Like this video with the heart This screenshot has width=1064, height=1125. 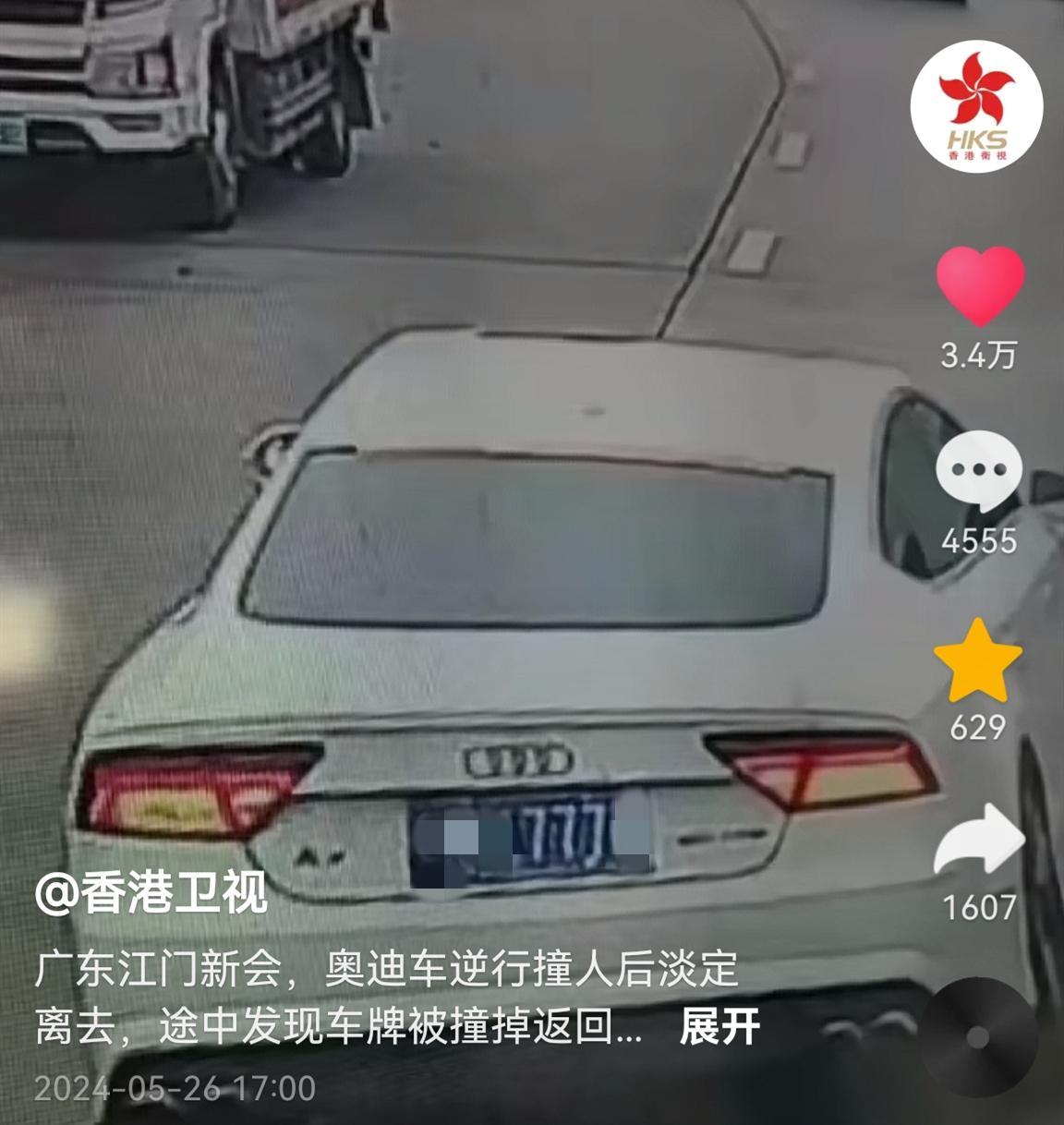coord(980,284)
